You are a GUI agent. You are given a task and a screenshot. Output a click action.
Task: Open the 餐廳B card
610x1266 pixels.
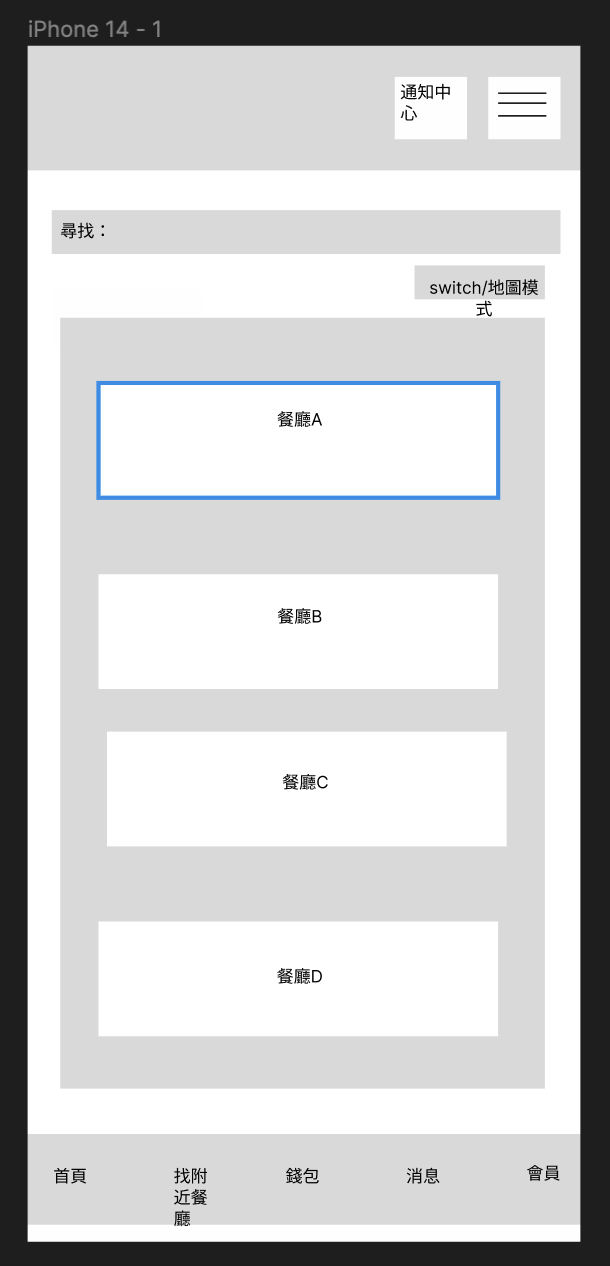click(x=298, y=631)
